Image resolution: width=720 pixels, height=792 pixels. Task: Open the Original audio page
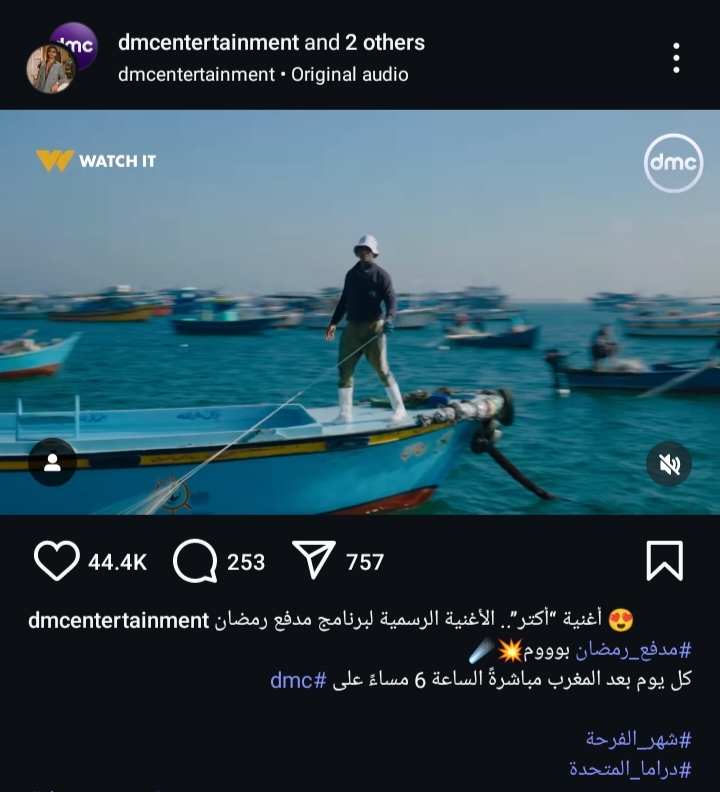pyautogui.click(x=349, y=74)
